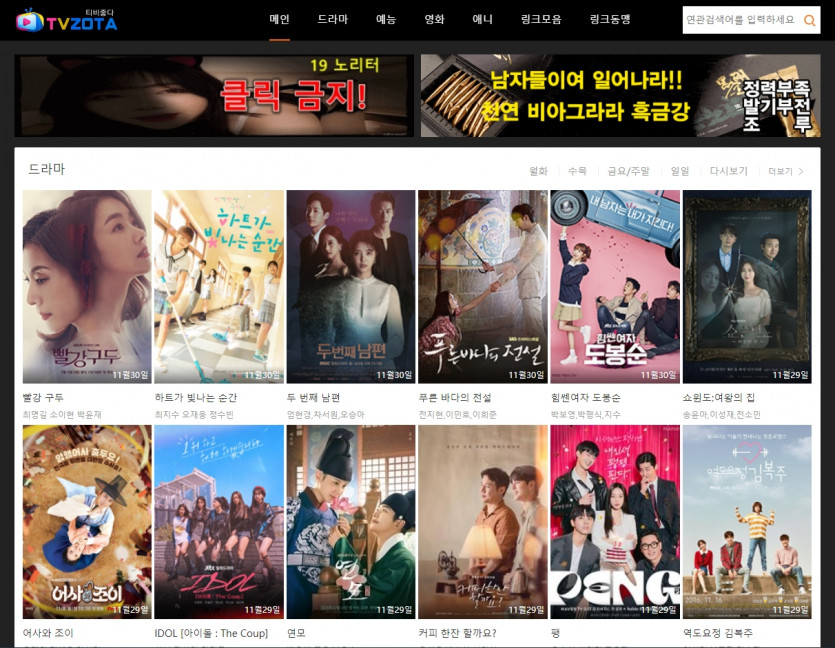Open the 다시보기 link
The image size is (835, 648).
coord(728,171)
